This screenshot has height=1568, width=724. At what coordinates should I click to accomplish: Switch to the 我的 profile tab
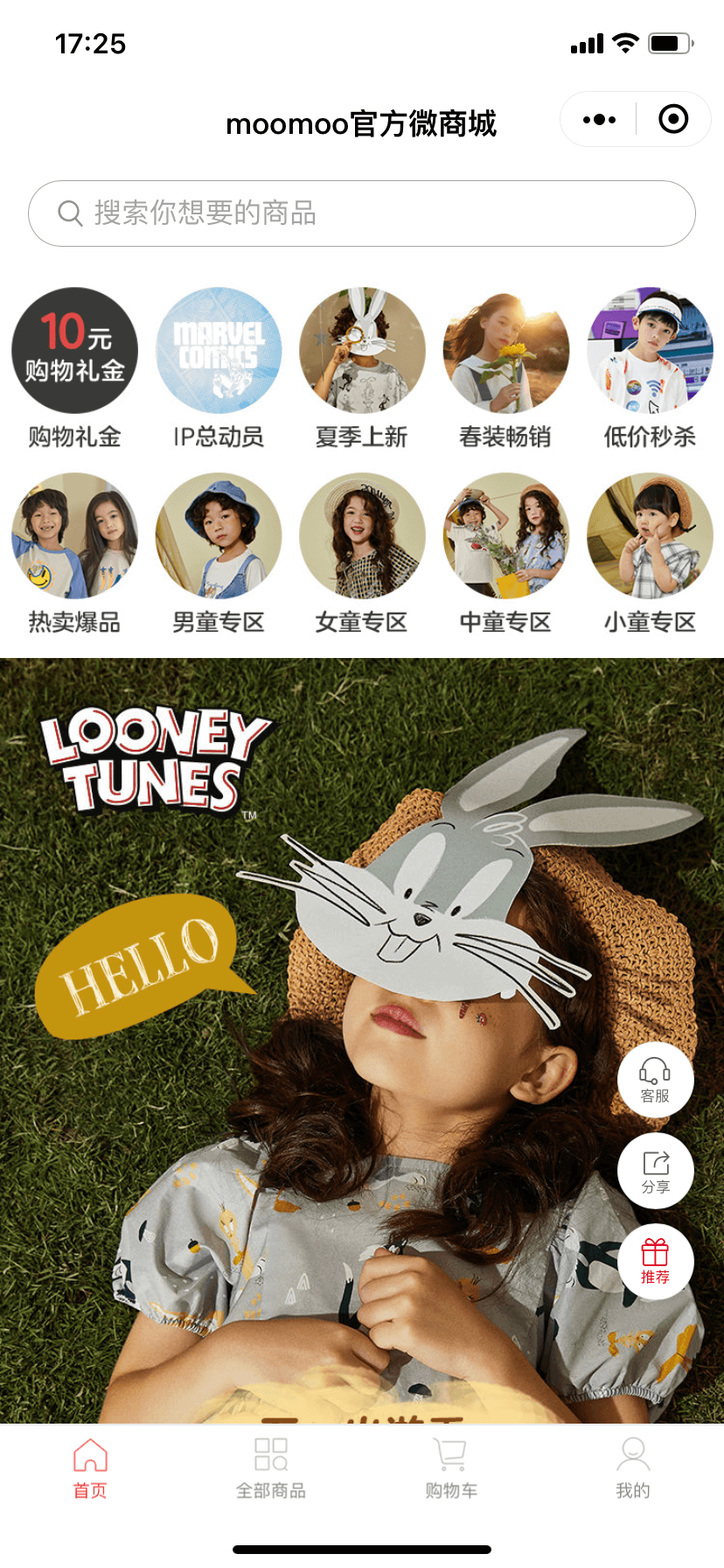click(x=632, y=1467)
